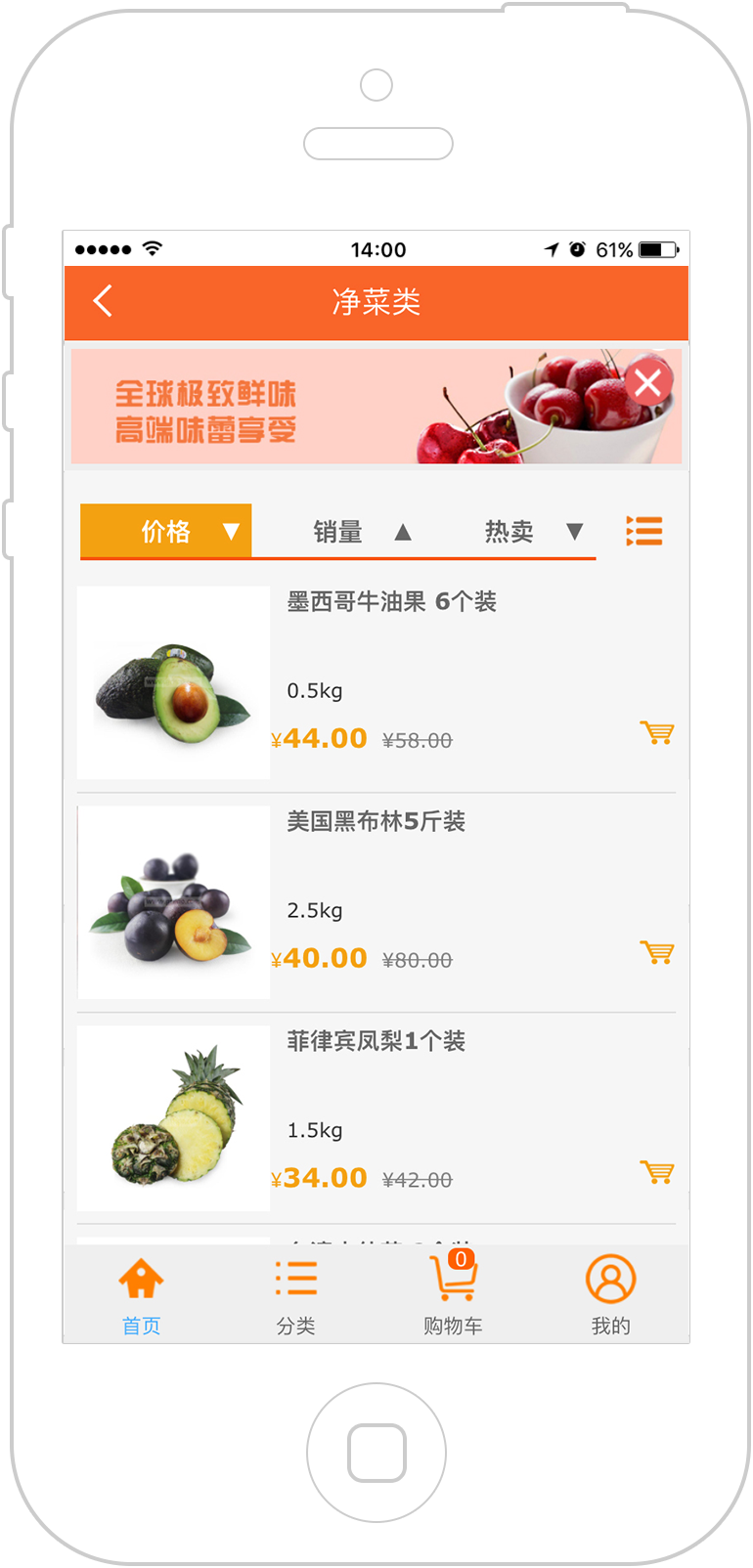Dismiss the cherry promo banner

[648, 382]
